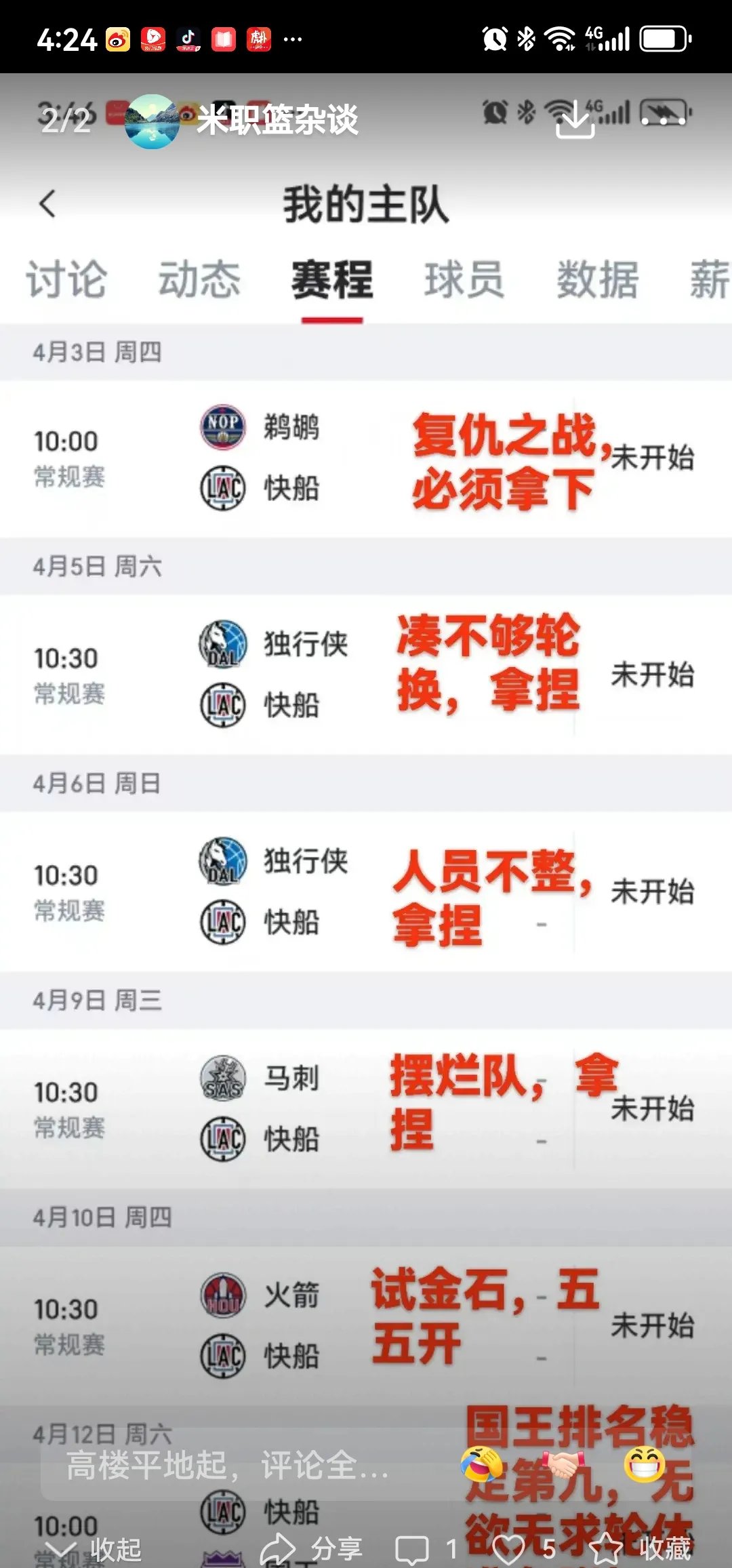Switch to the 数据 tab
732x1568 pixels.
pyautogui.click(x=598, y=280)
